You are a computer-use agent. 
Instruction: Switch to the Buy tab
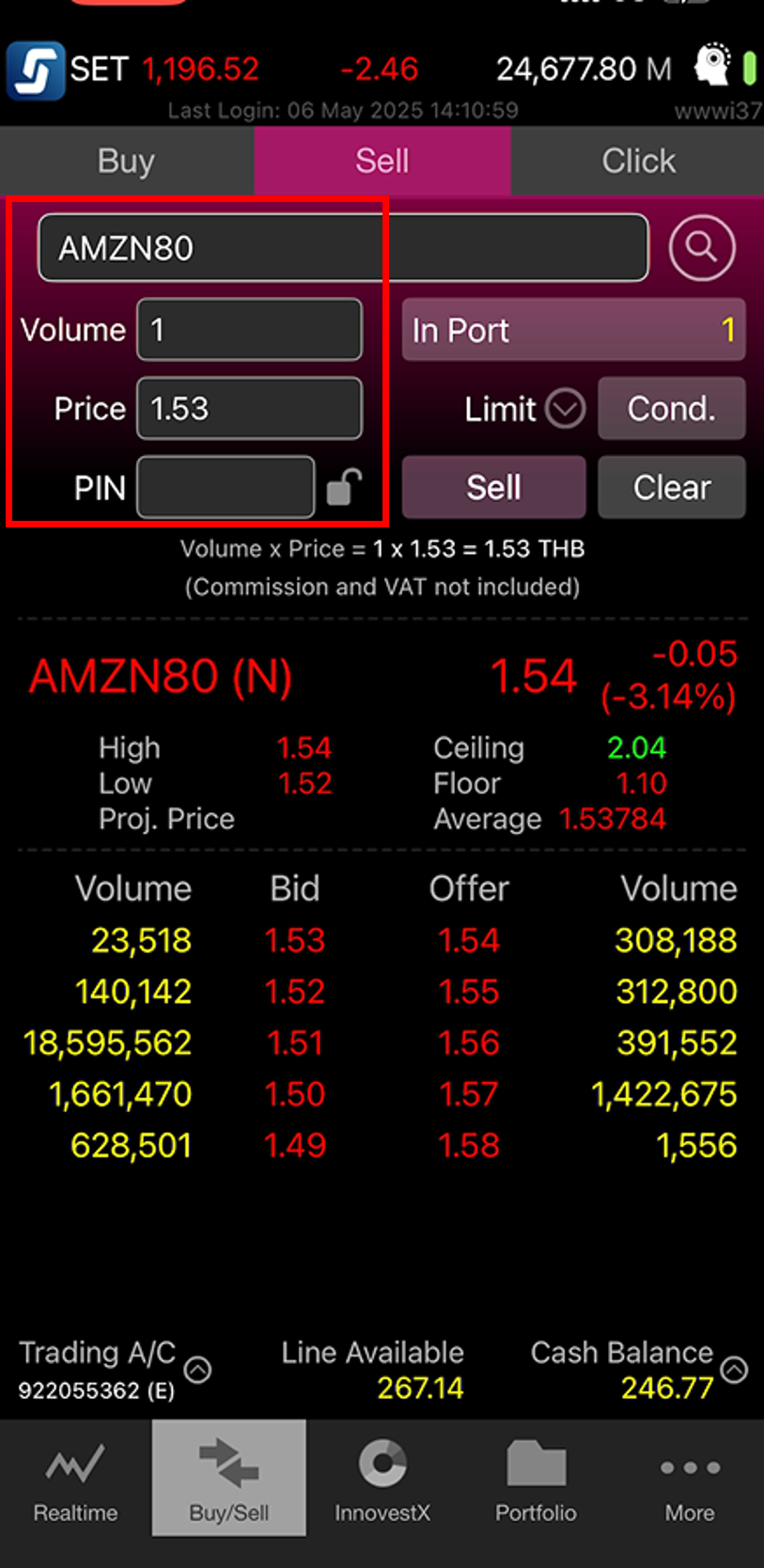tap(126, 161)
